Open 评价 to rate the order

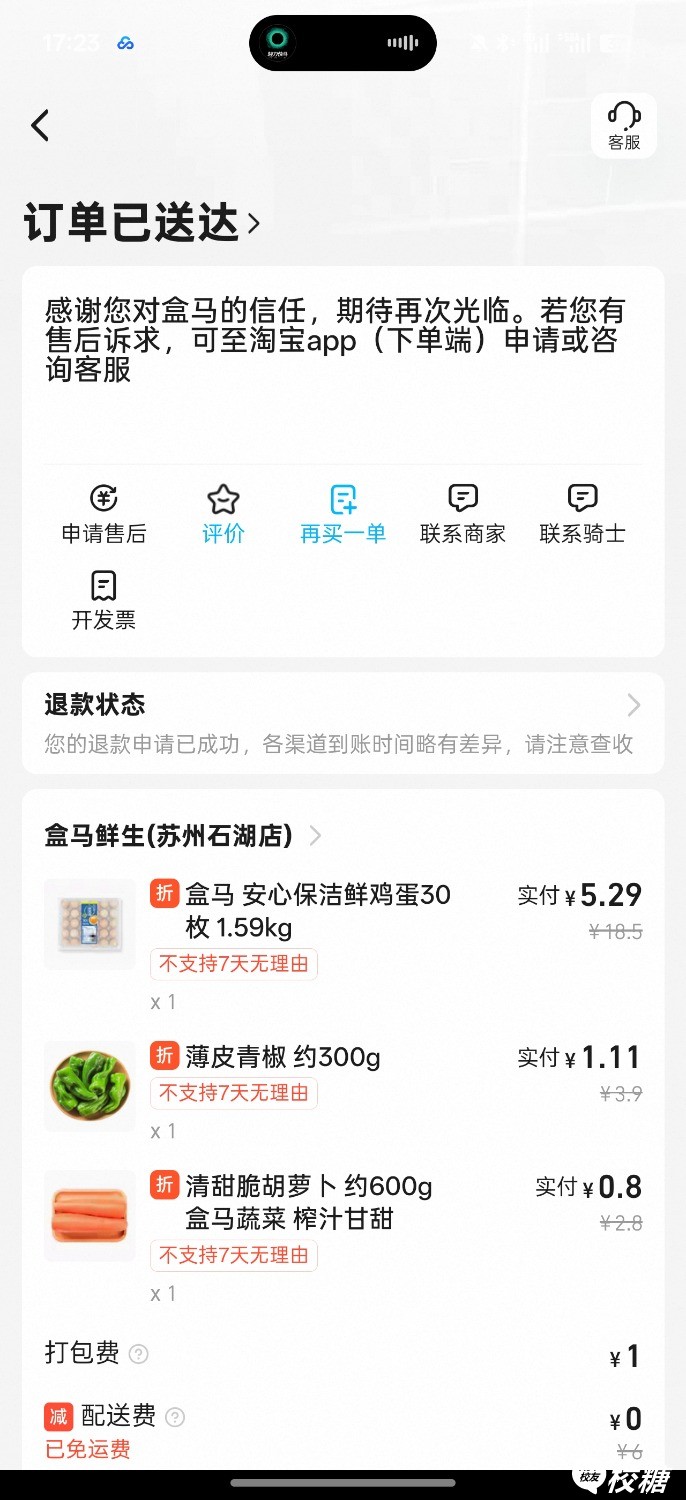tap(223, 514)
